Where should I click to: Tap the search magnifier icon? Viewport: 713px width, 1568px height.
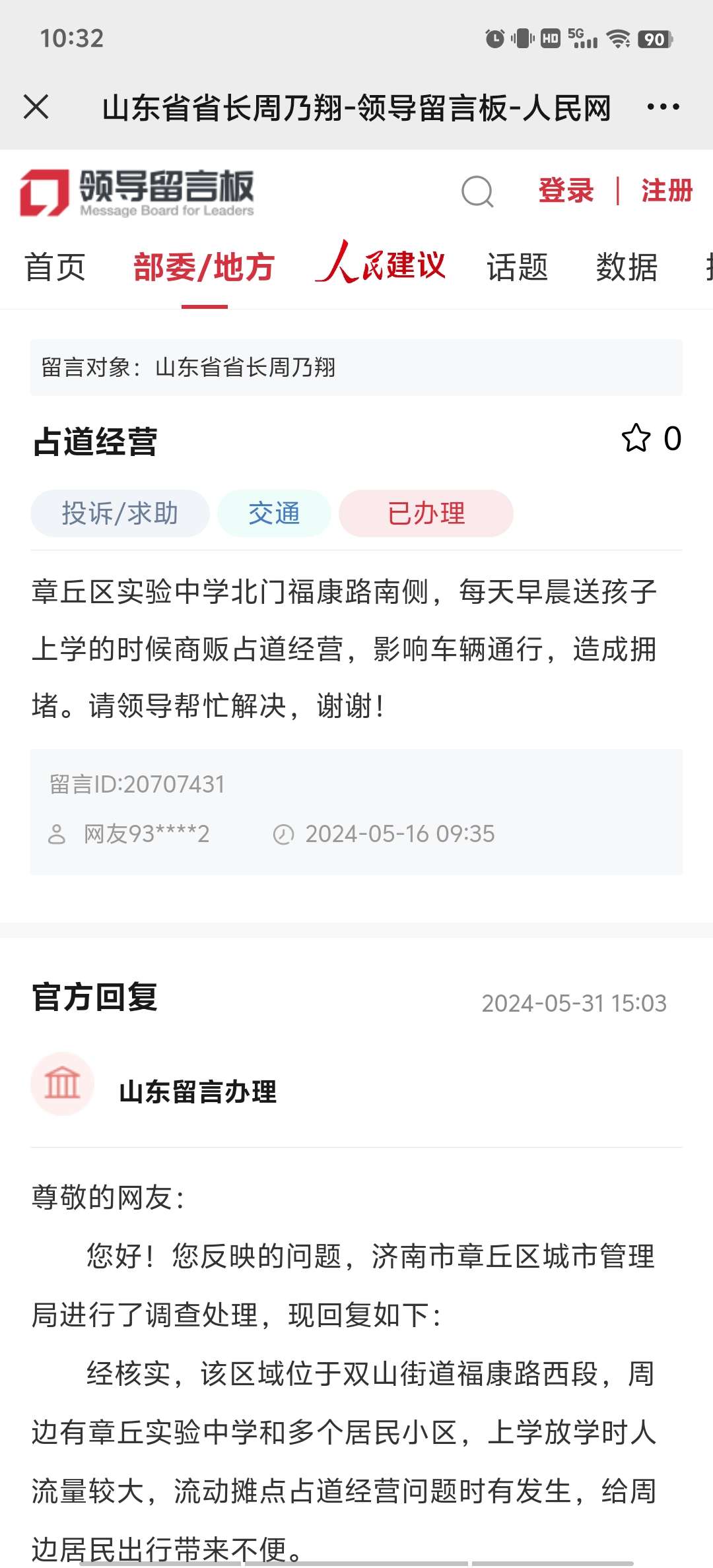(477, 192)
